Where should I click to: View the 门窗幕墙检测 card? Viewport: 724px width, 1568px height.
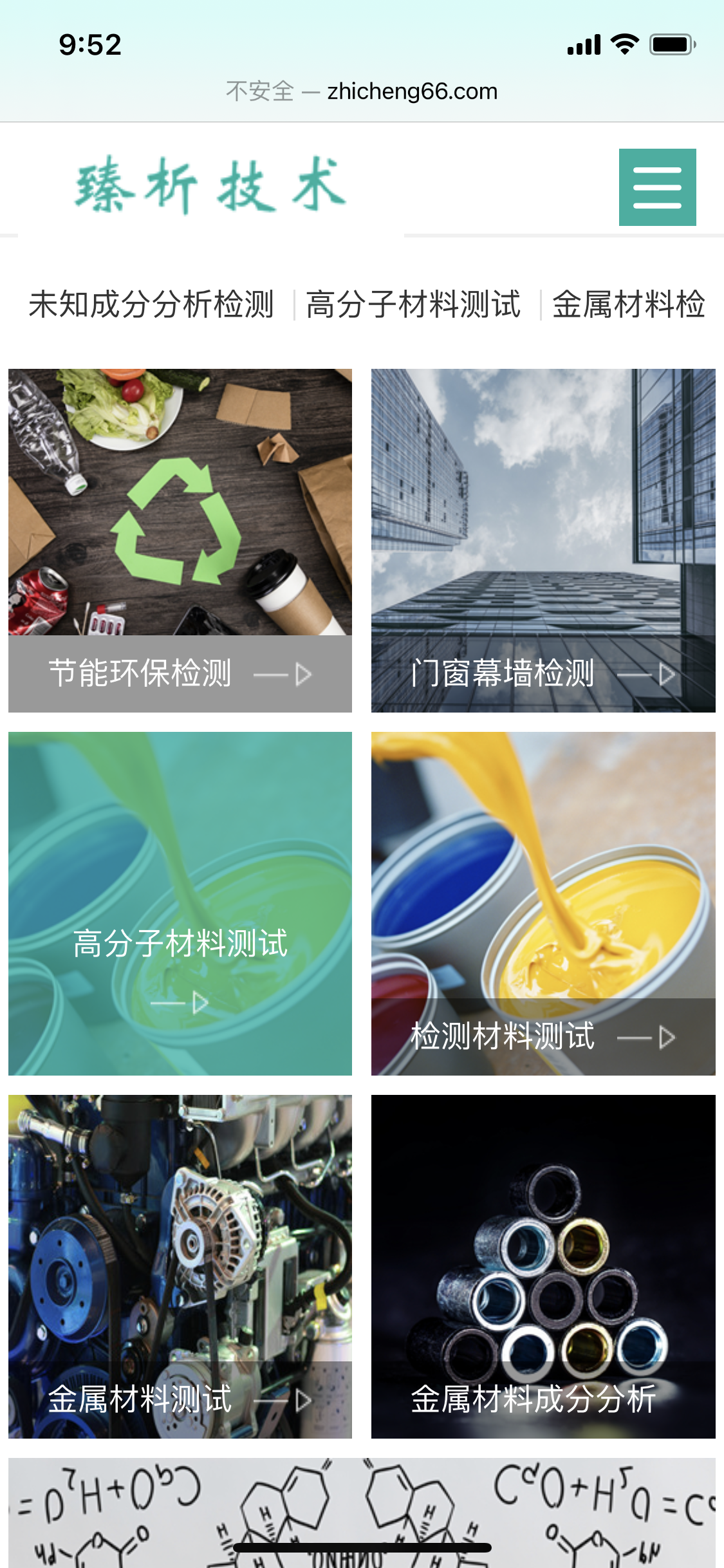[543, 541]
